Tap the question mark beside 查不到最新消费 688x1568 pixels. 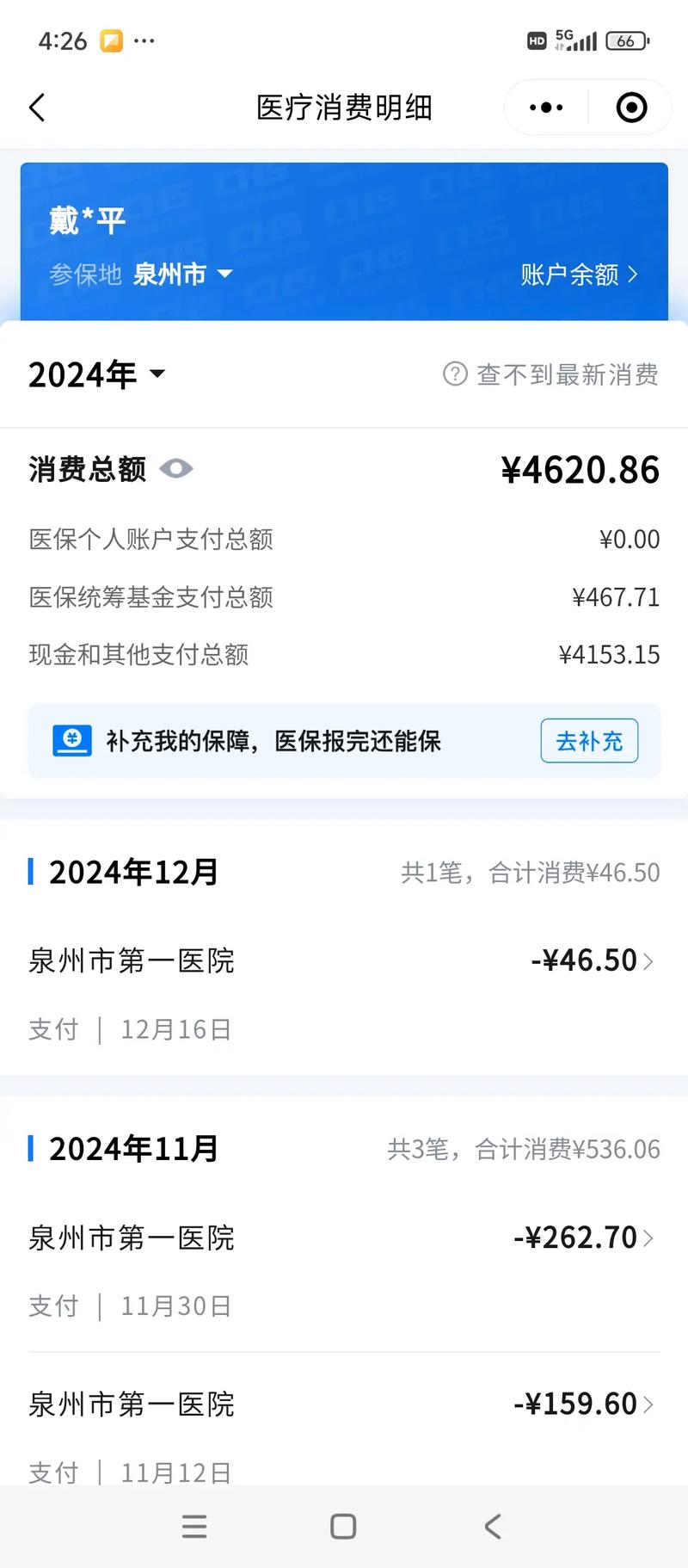point(454,374)
